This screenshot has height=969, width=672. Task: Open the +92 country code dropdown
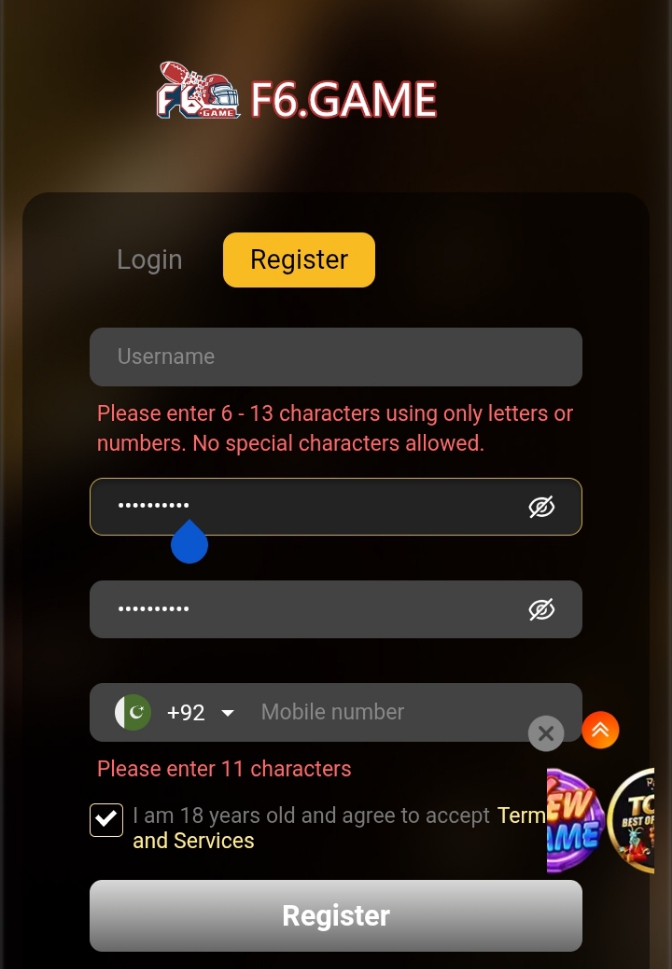(200, 713)
